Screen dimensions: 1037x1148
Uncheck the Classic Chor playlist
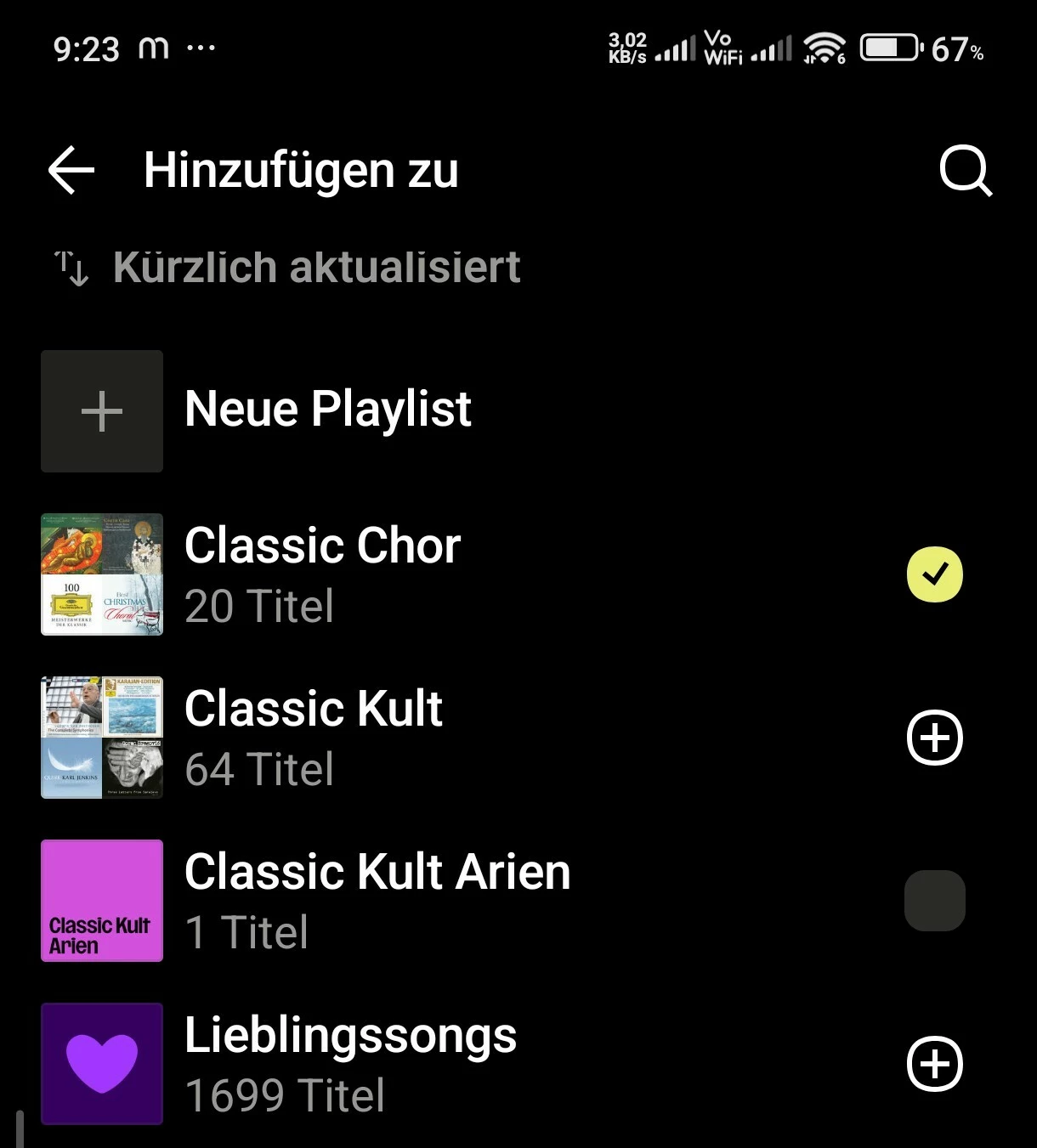point(934,574)
